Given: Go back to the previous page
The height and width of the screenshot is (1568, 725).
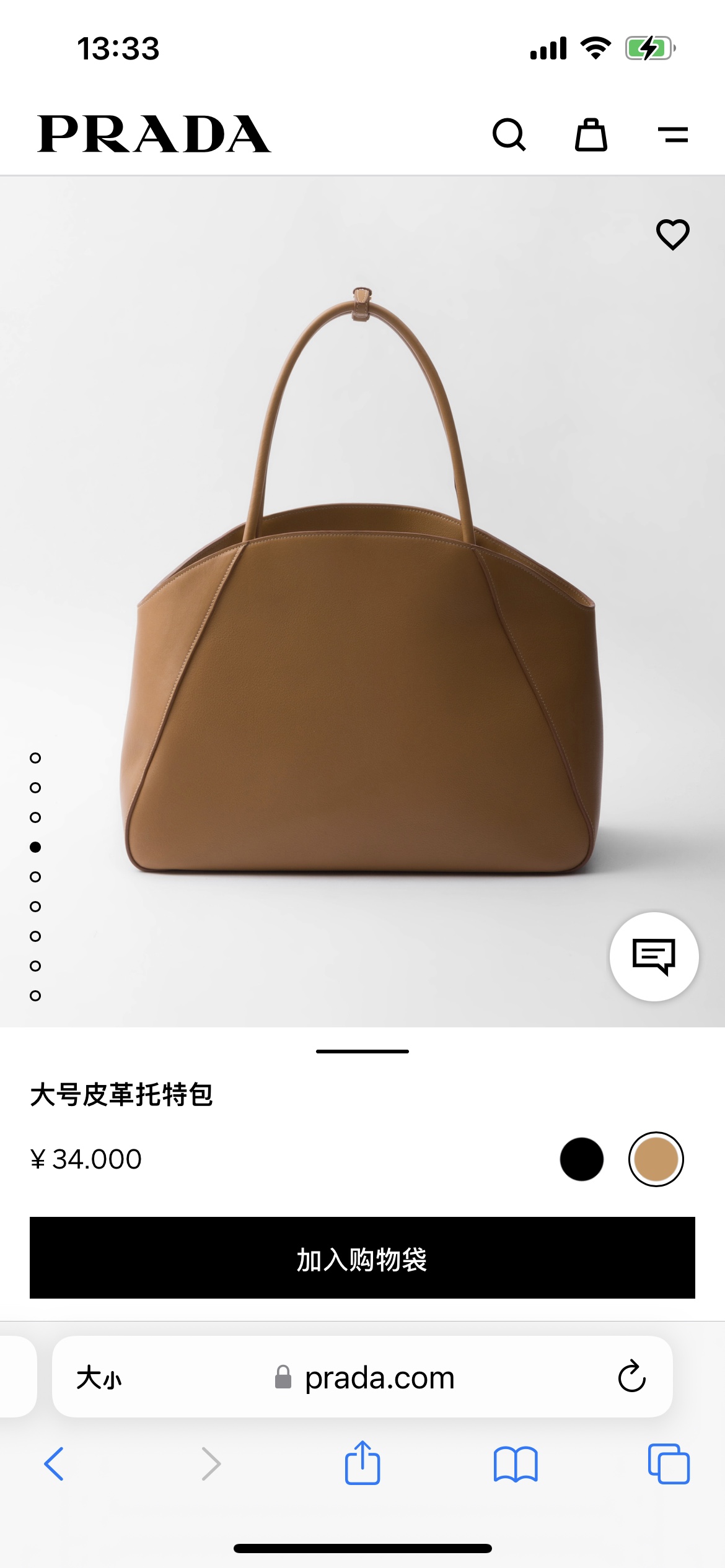Looking at the screenshot, I should tap(54, 1464).
